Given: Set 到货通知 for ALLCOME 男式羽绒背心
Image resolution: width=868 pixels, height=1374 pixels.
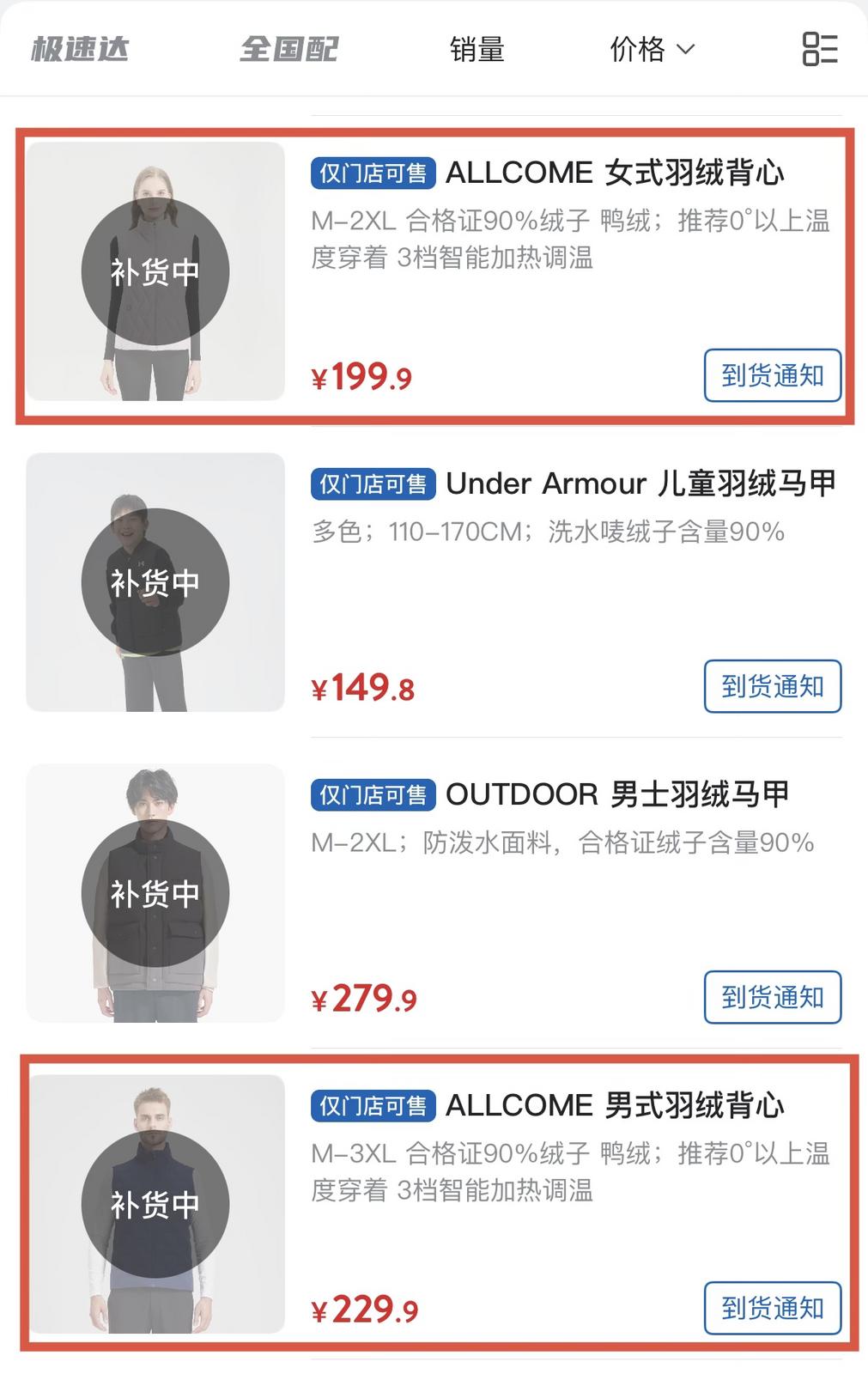Looking at the screenshot, I should [772, 1308].
